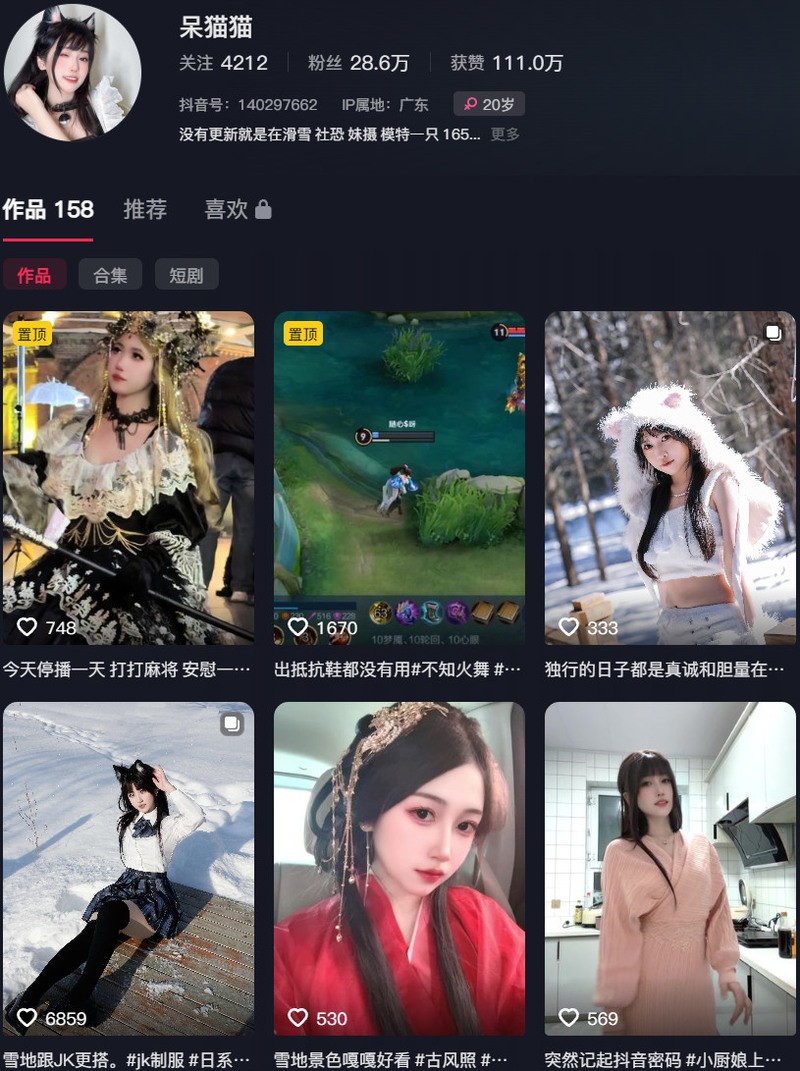Select the 合集 filter

tap(110, 274)
